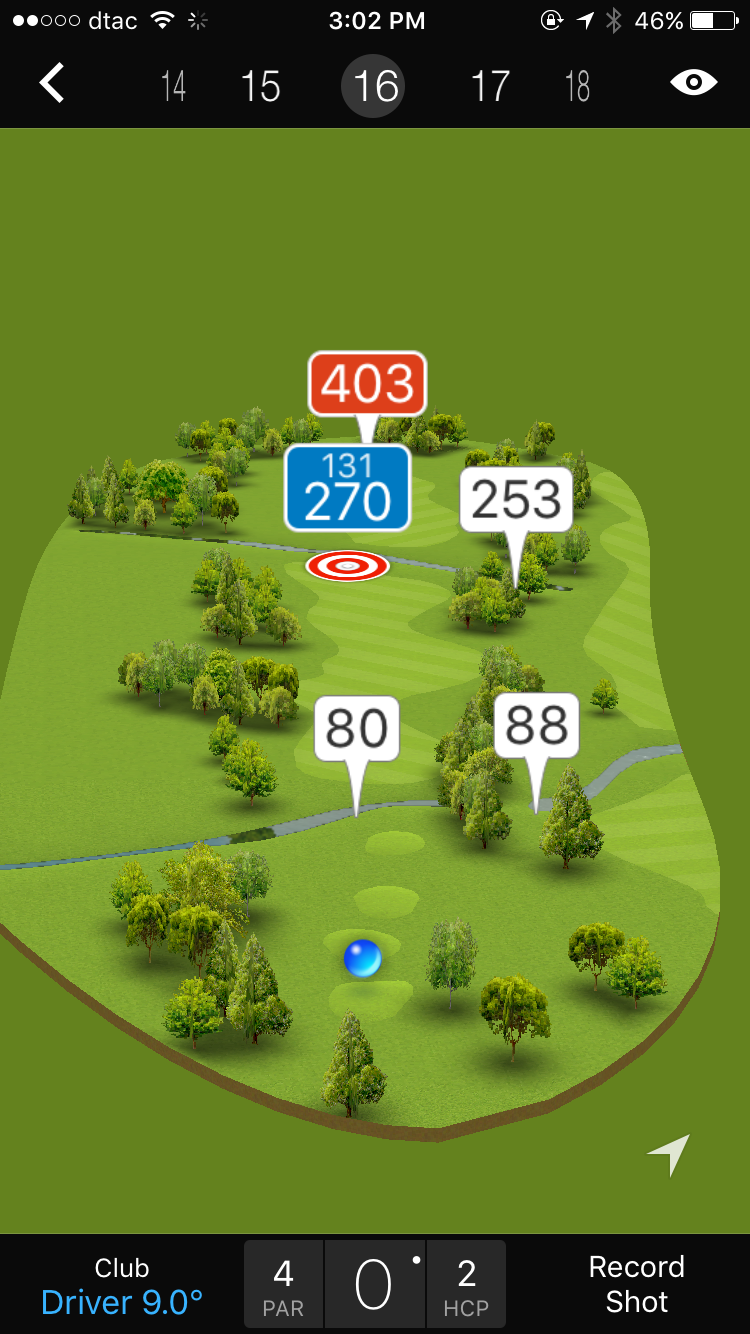Switch to hole 15
Image resolution: width=750 pixels, height=1334 pixels.
(260, 86)
